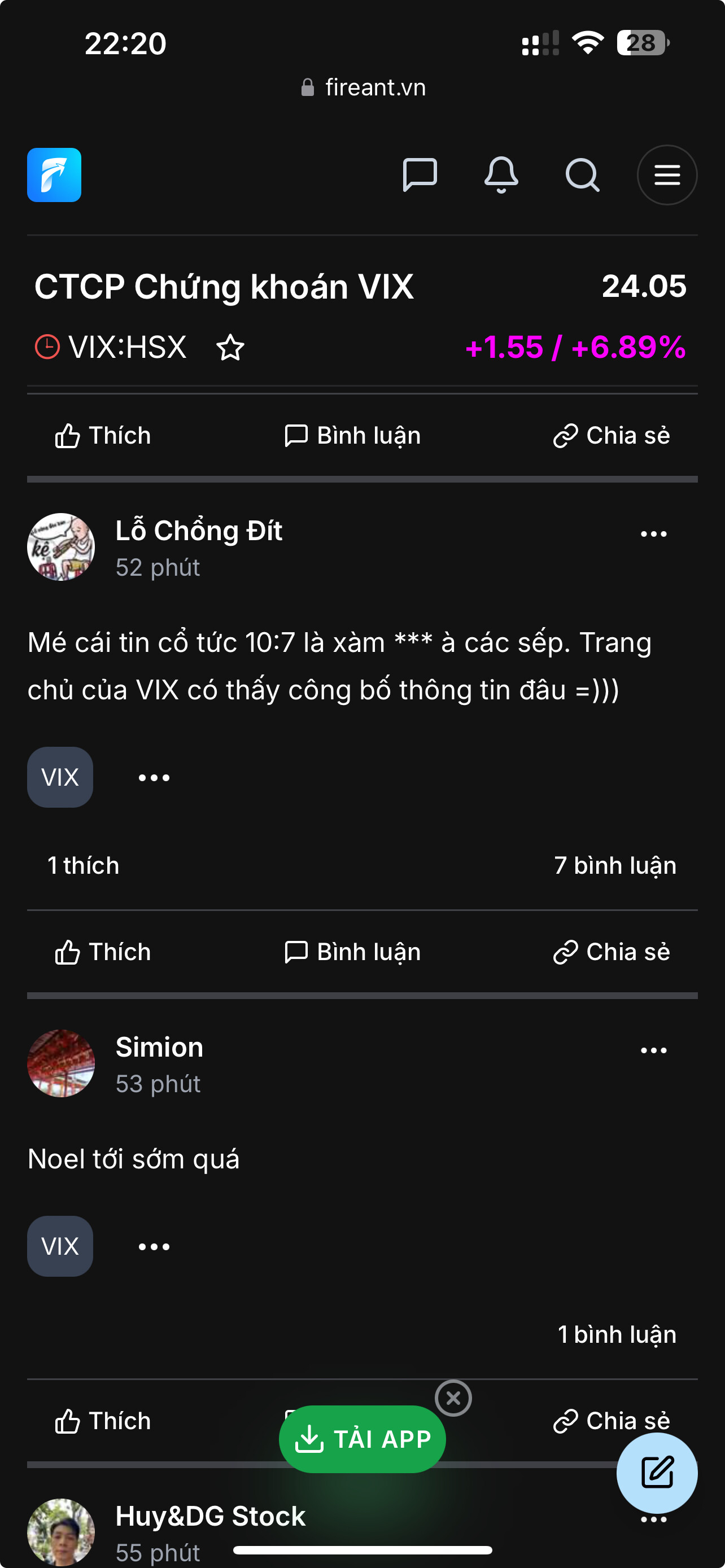
Task: Open options for Simion's post
Action: click(x=653, y=1050)
